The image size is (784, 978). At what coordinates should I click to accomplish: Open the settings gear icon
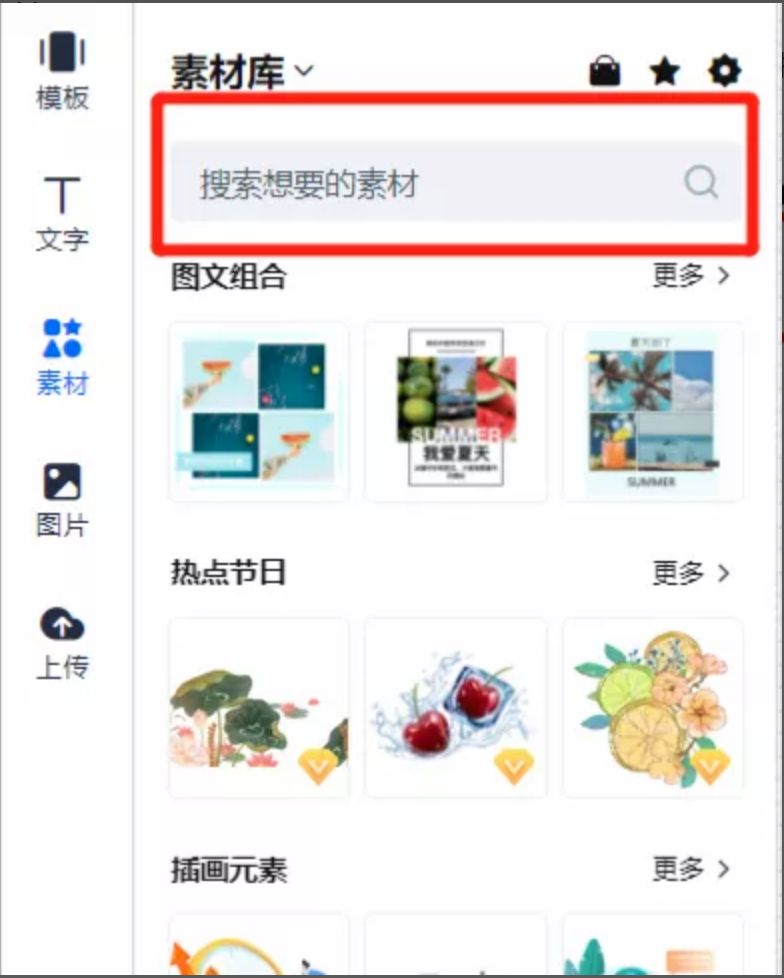coord(724,71)
